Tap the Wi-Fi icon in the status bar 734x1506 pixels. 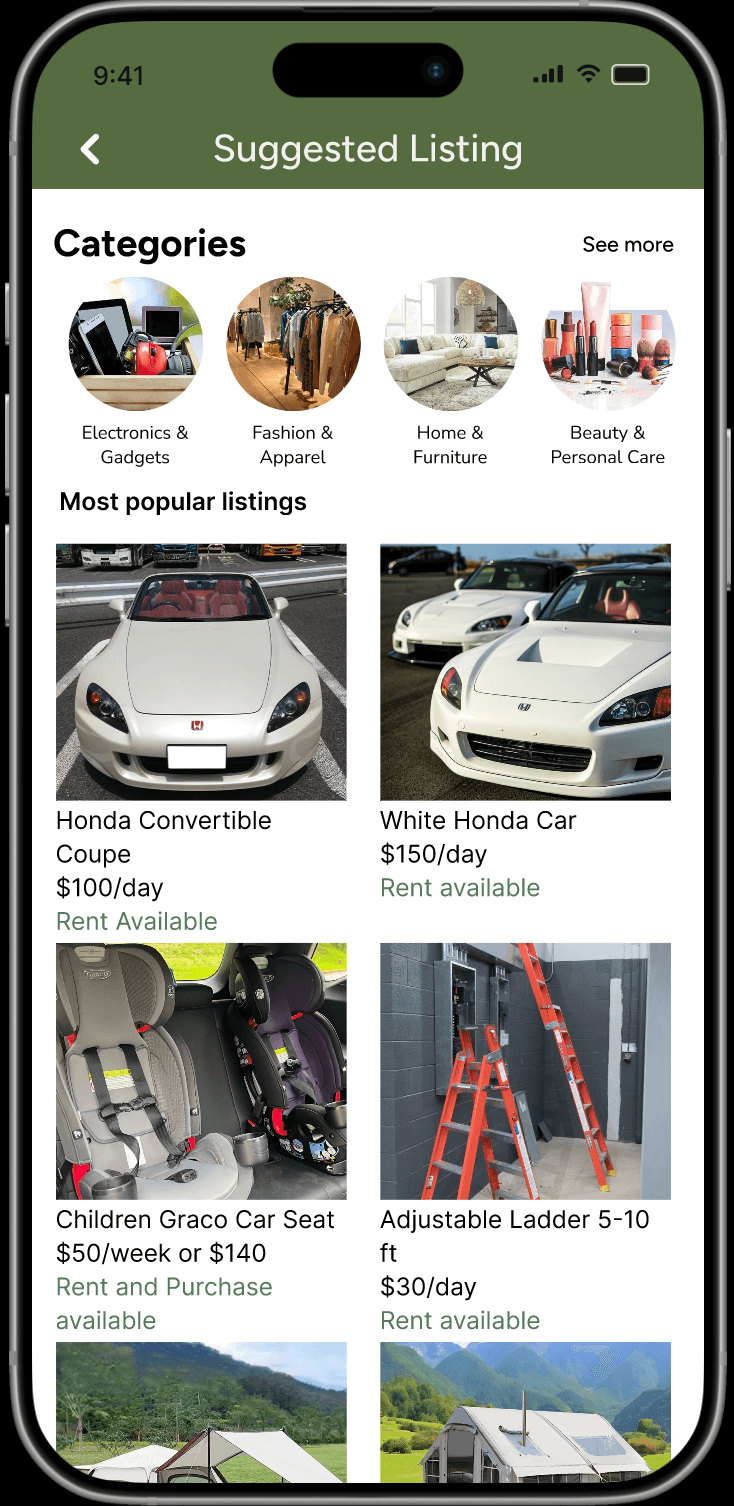pyautogui.click(x=587, y=72)
